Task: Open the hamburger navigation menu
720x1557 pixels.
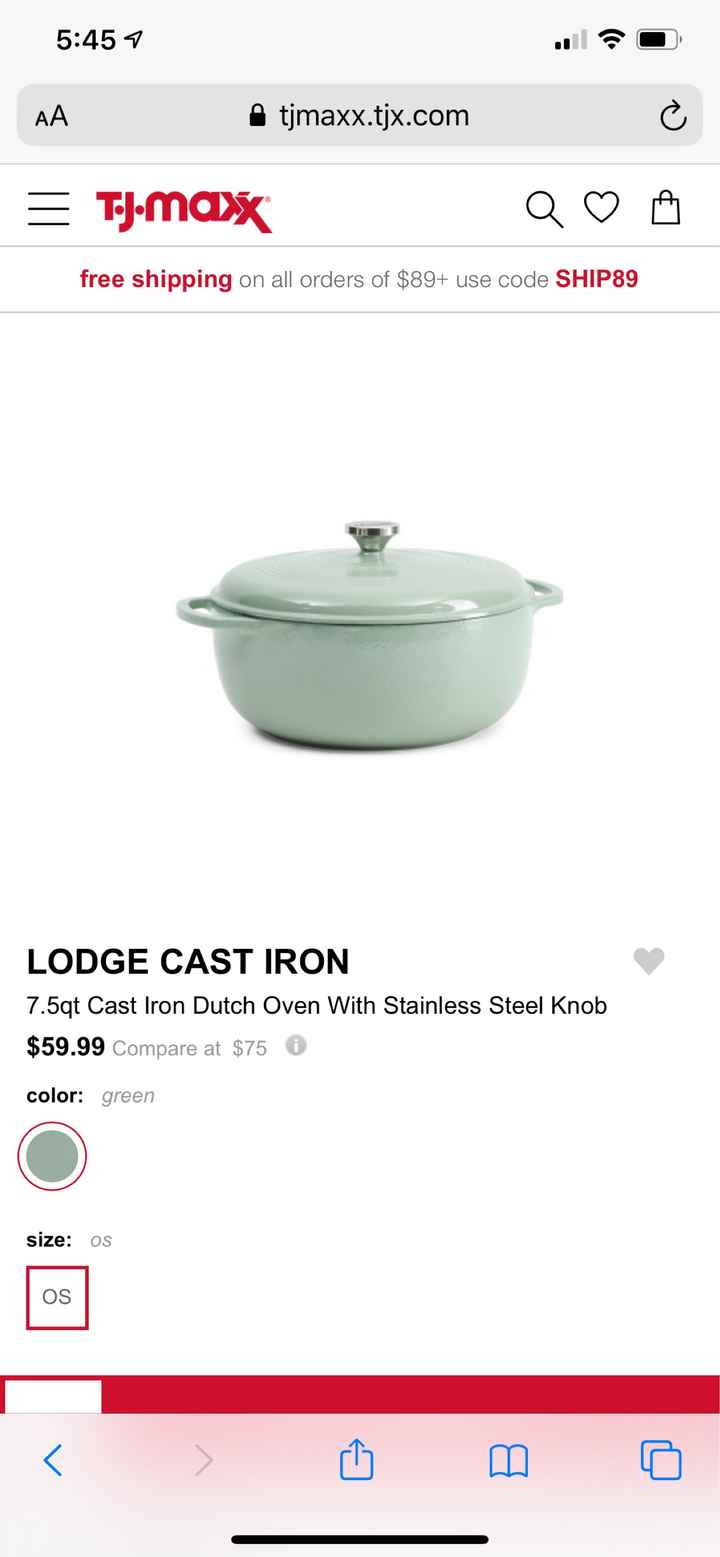Action: tap(48, 208)
